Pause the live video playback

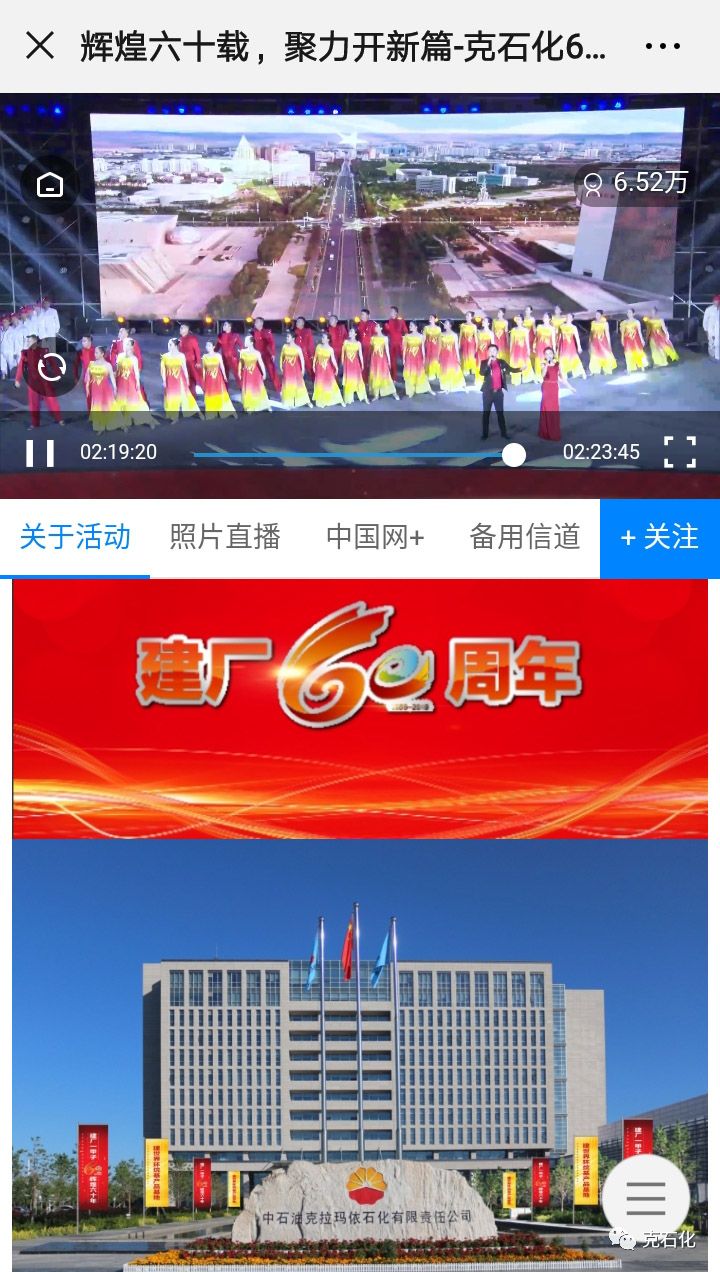click(x=40, y=453)
